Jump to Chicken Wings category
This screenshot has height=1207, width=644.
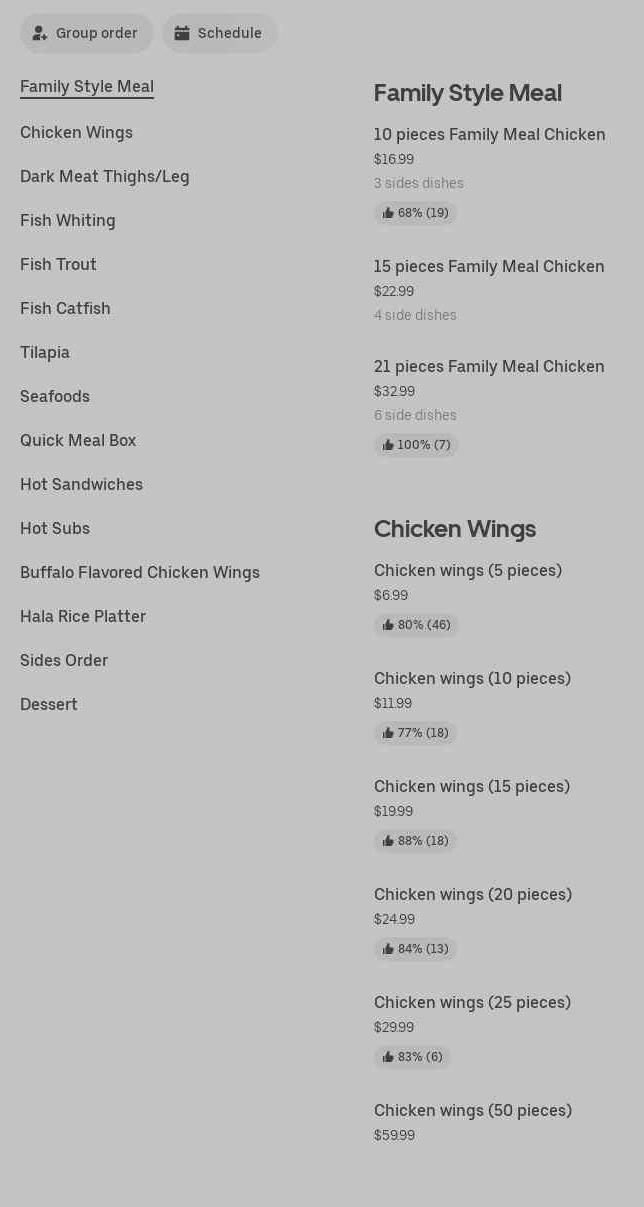pyautogui.click(x=76, y=132)
